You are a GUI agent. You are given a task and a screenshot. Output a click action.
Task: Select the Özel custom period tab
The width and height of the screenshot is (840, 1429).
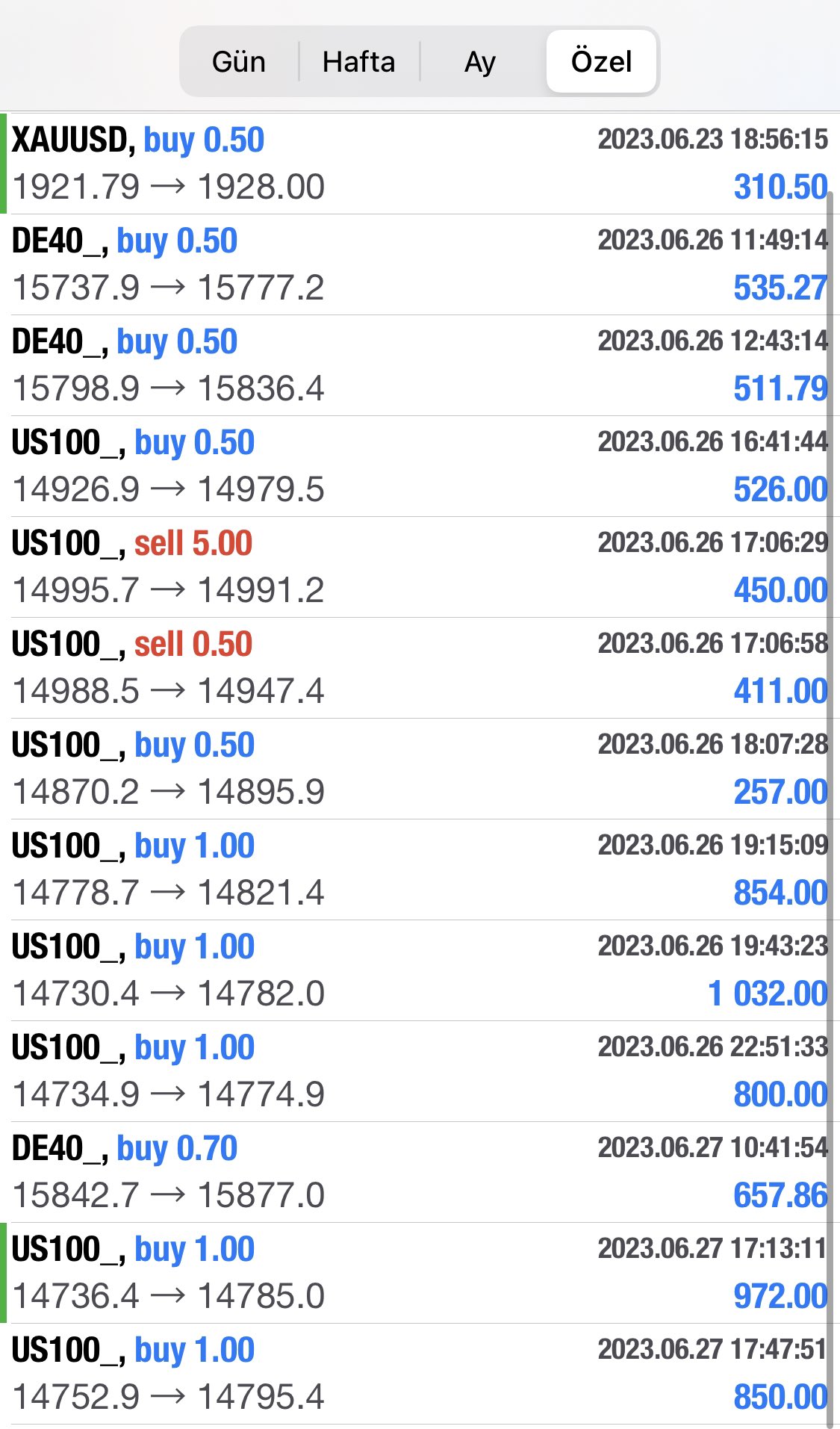pos(601,61)
